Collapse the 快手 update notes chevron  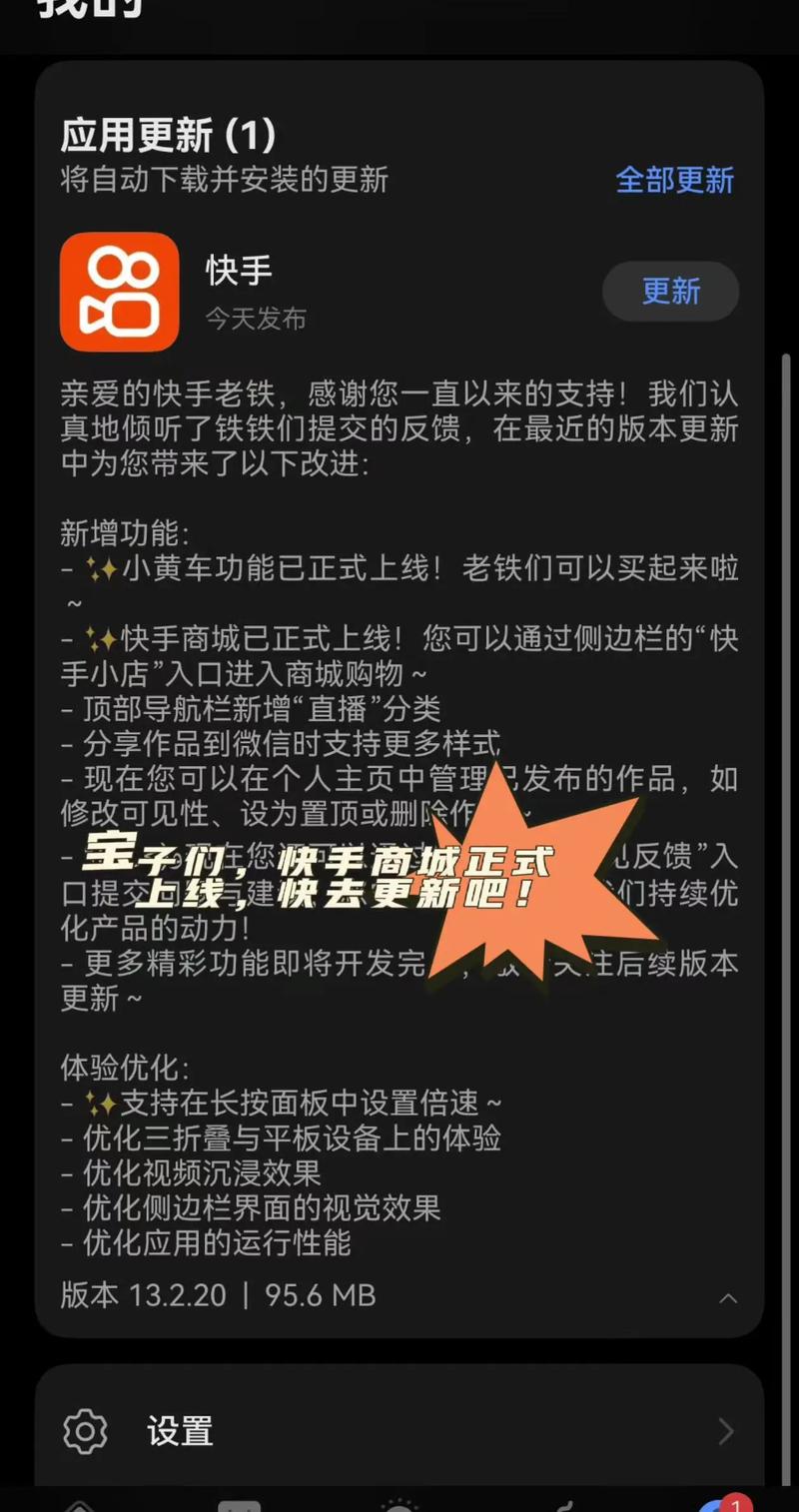728,1297
